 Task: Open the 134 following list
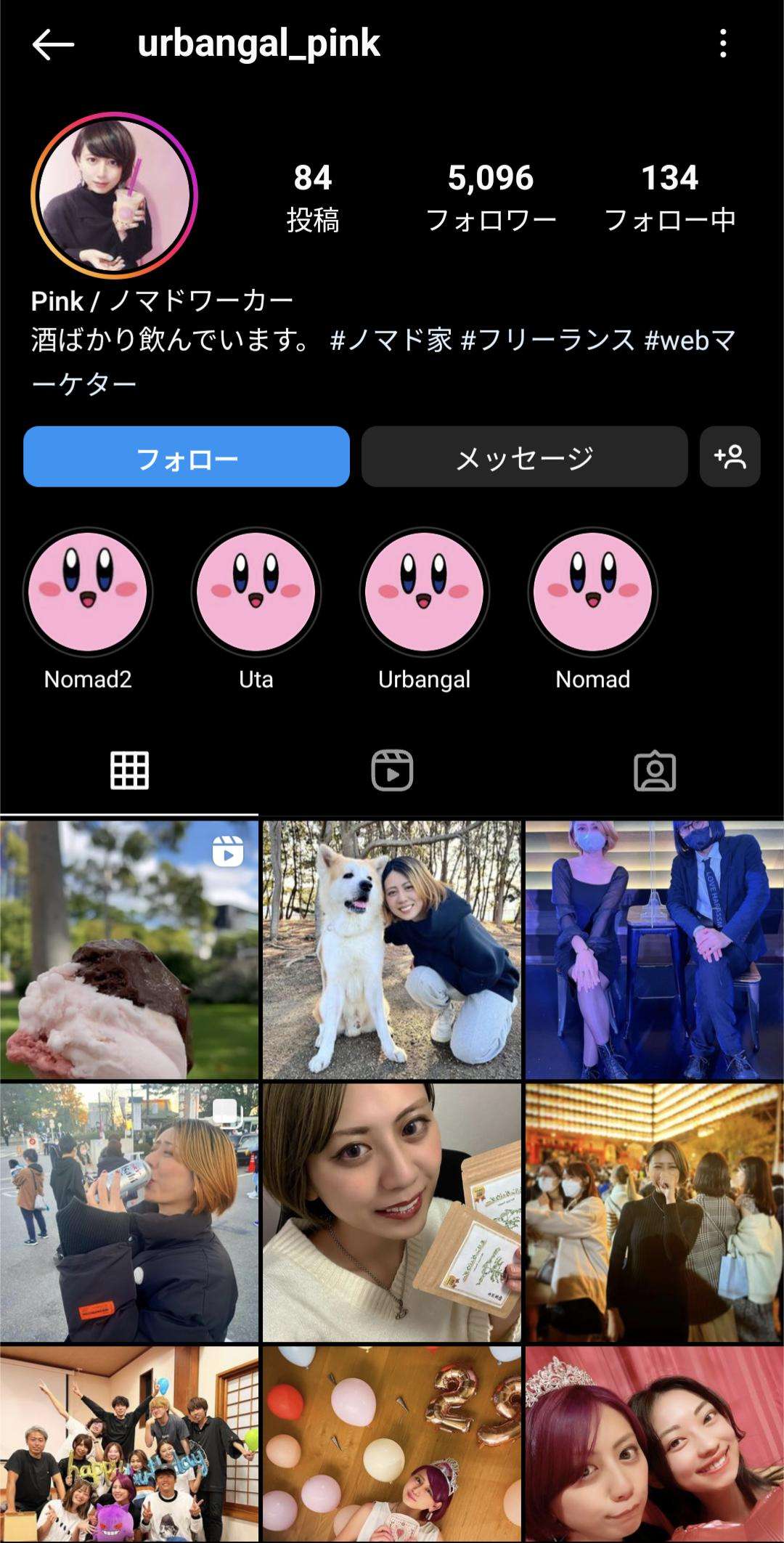tap(669, 197)
